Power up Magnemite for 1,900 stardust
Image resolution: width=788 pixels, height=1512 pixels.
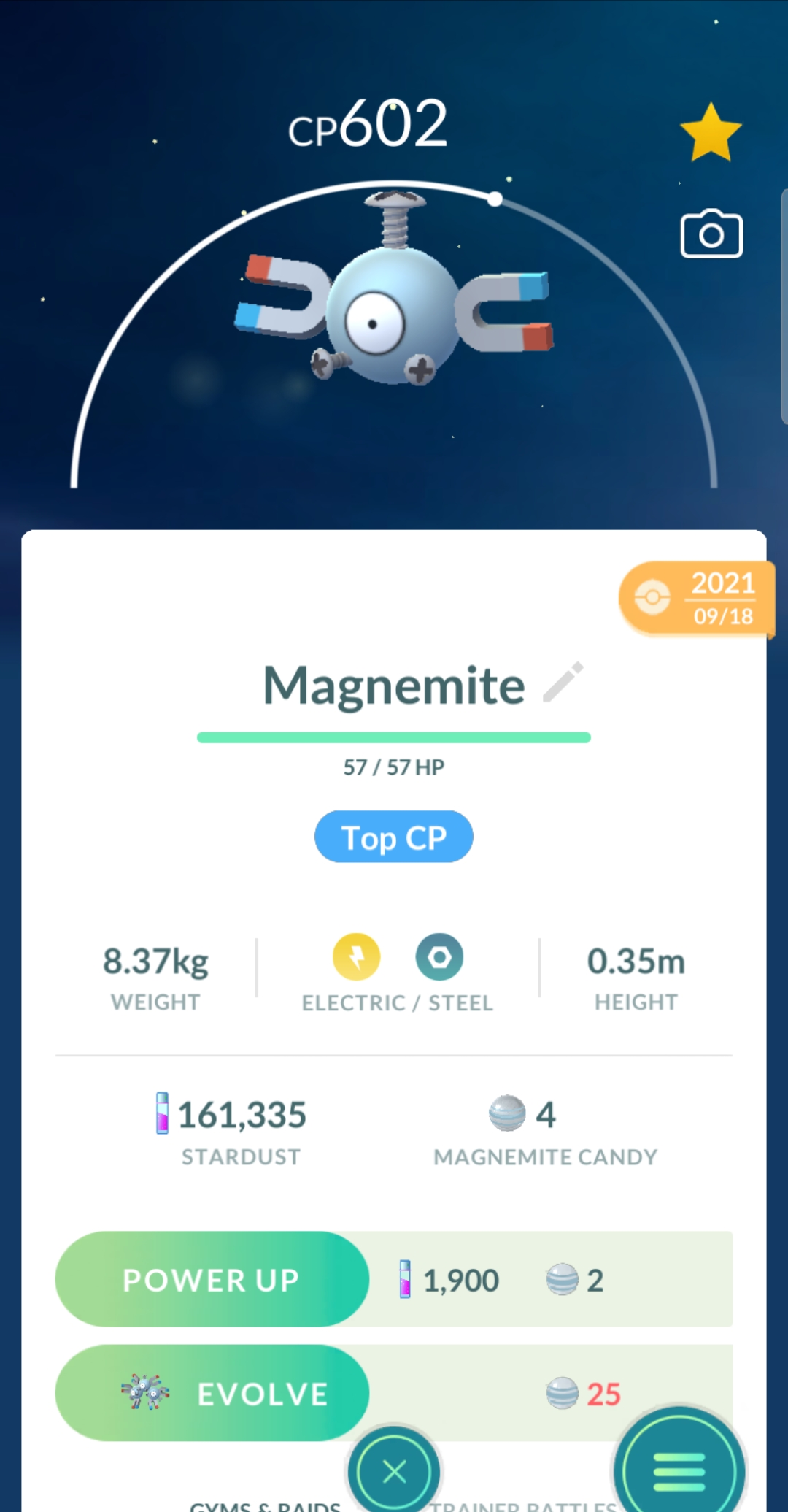(x=212, y=1279)
